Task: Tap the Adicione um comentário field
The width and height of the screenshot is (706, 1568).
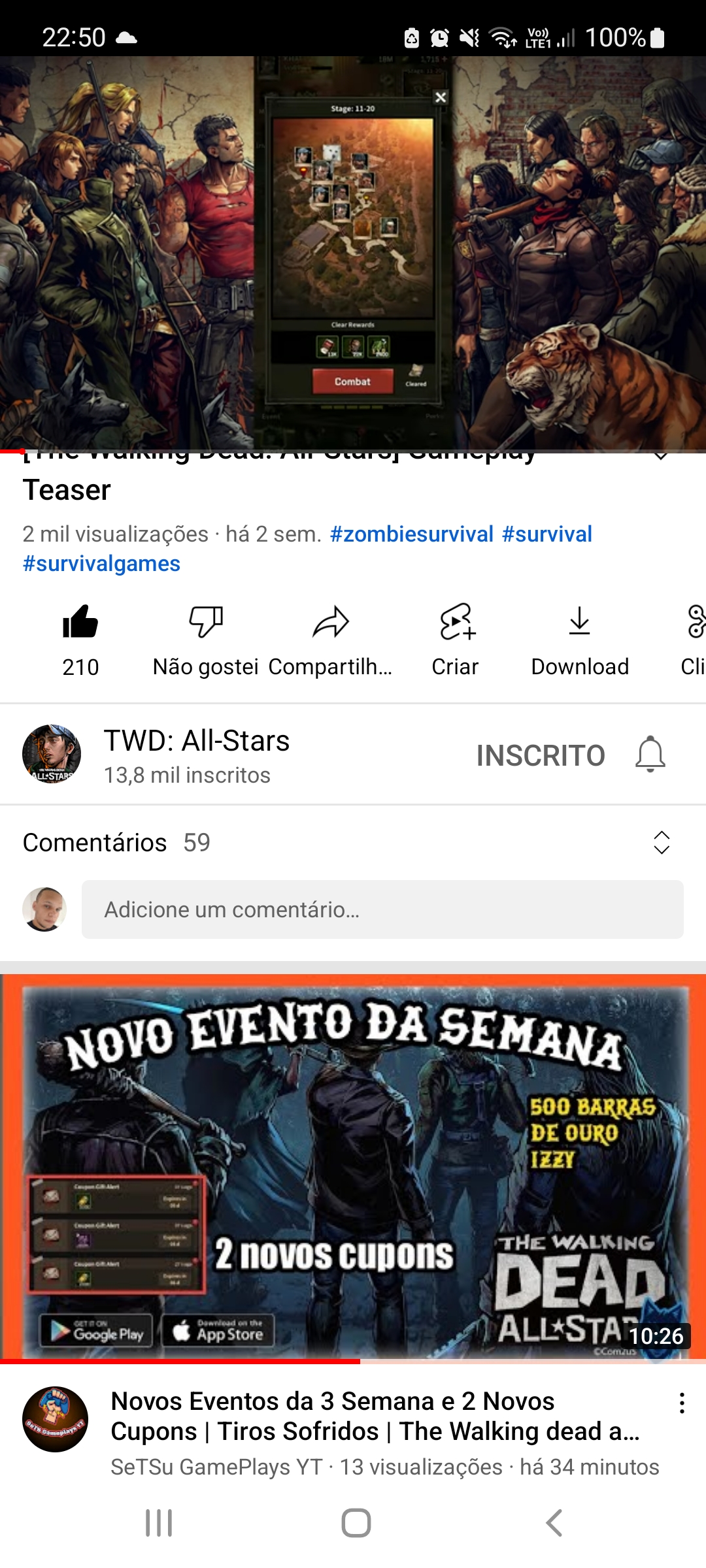Action: tap(382, 909)
